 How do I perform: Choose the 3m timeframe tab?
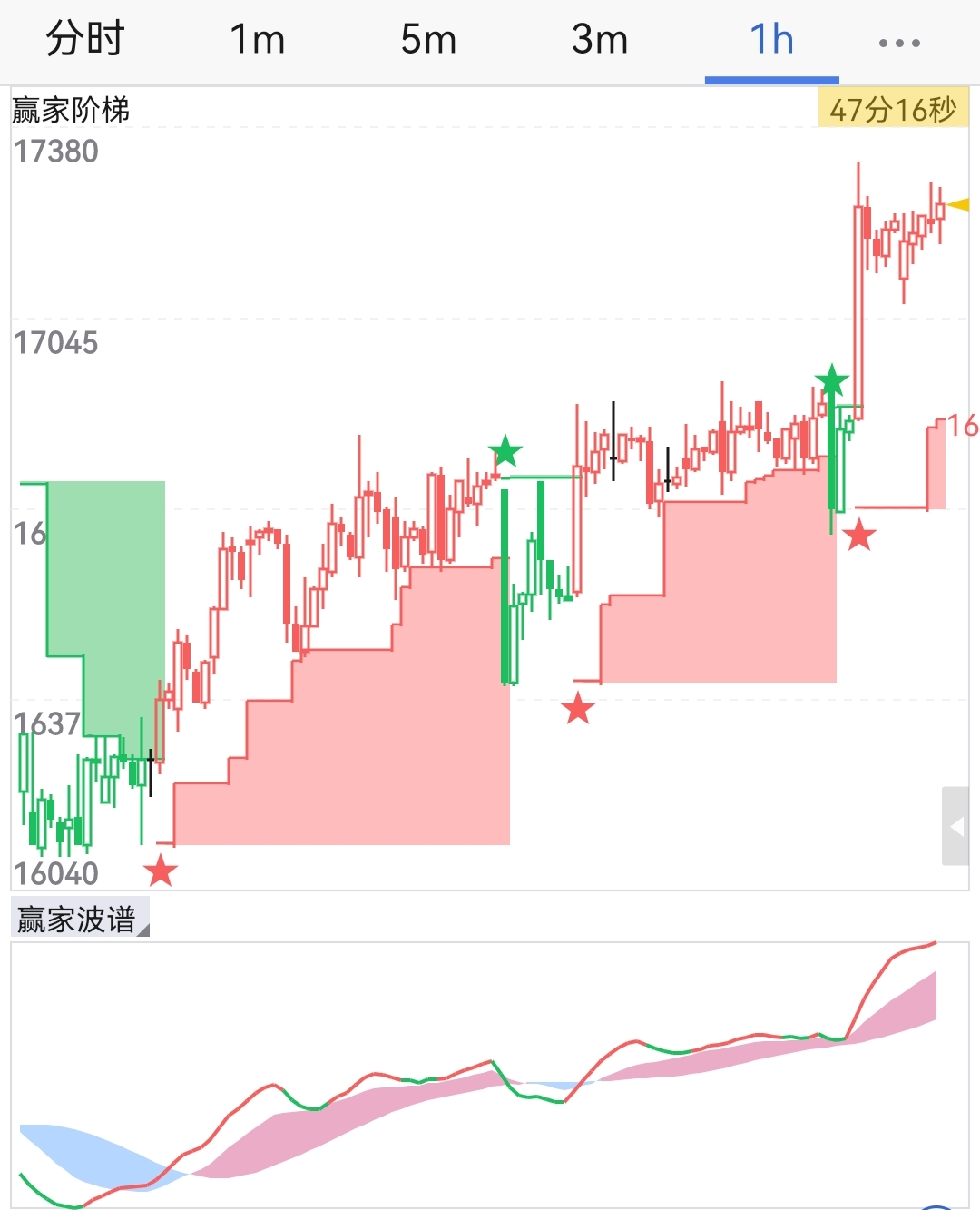coord(600,40)
